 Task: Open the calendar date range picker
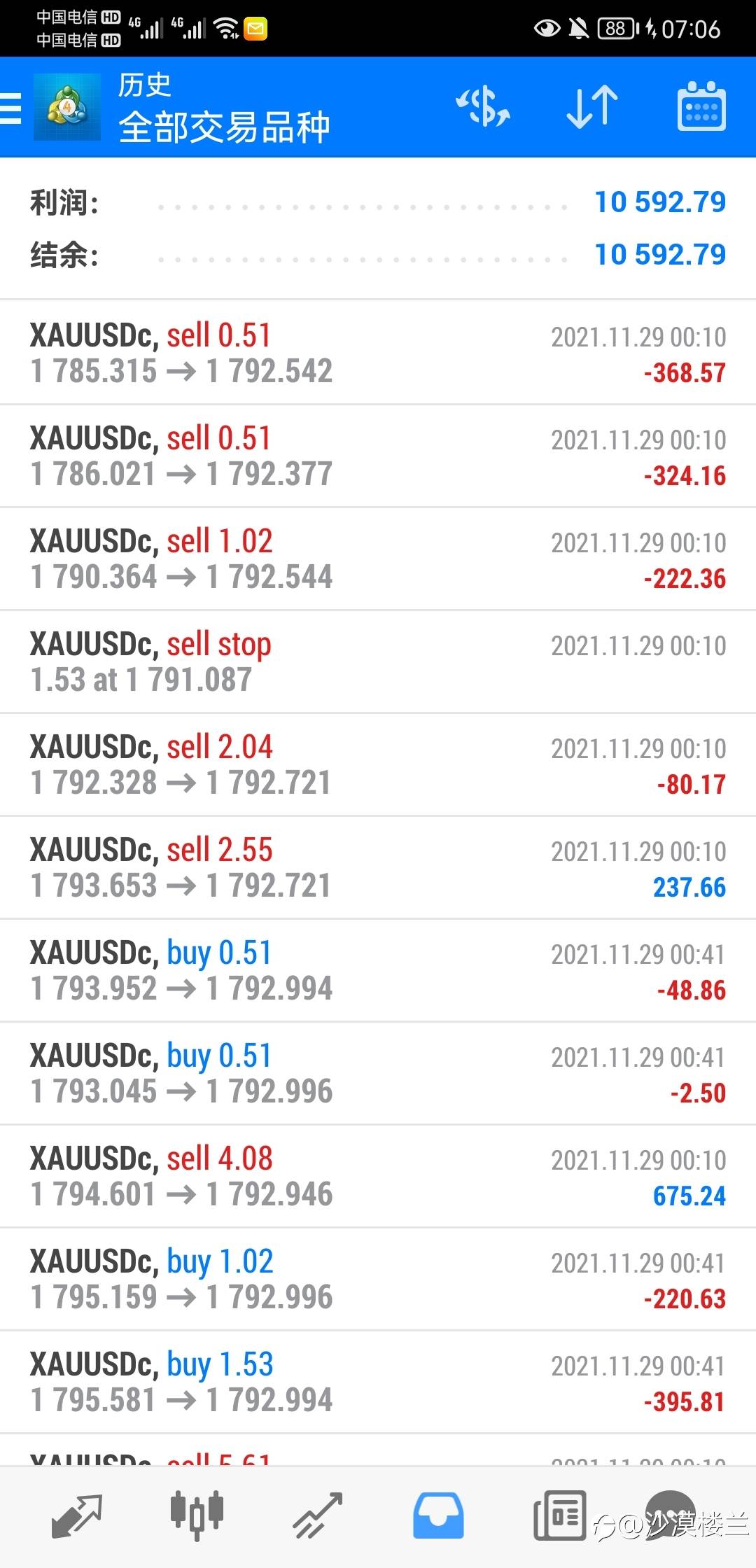(x=701, y=106)
